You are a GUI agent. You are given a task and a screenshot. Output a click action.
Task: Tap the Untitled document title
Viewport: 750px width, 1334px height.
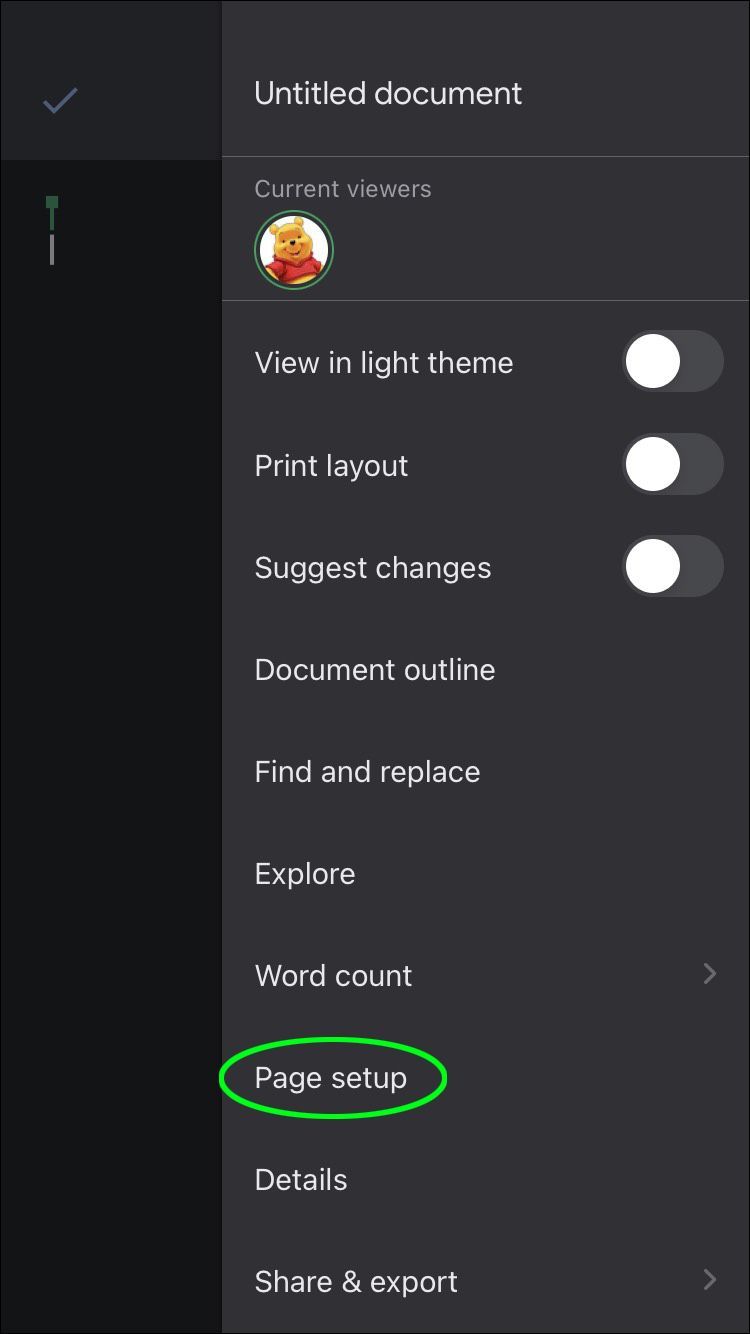388,93
